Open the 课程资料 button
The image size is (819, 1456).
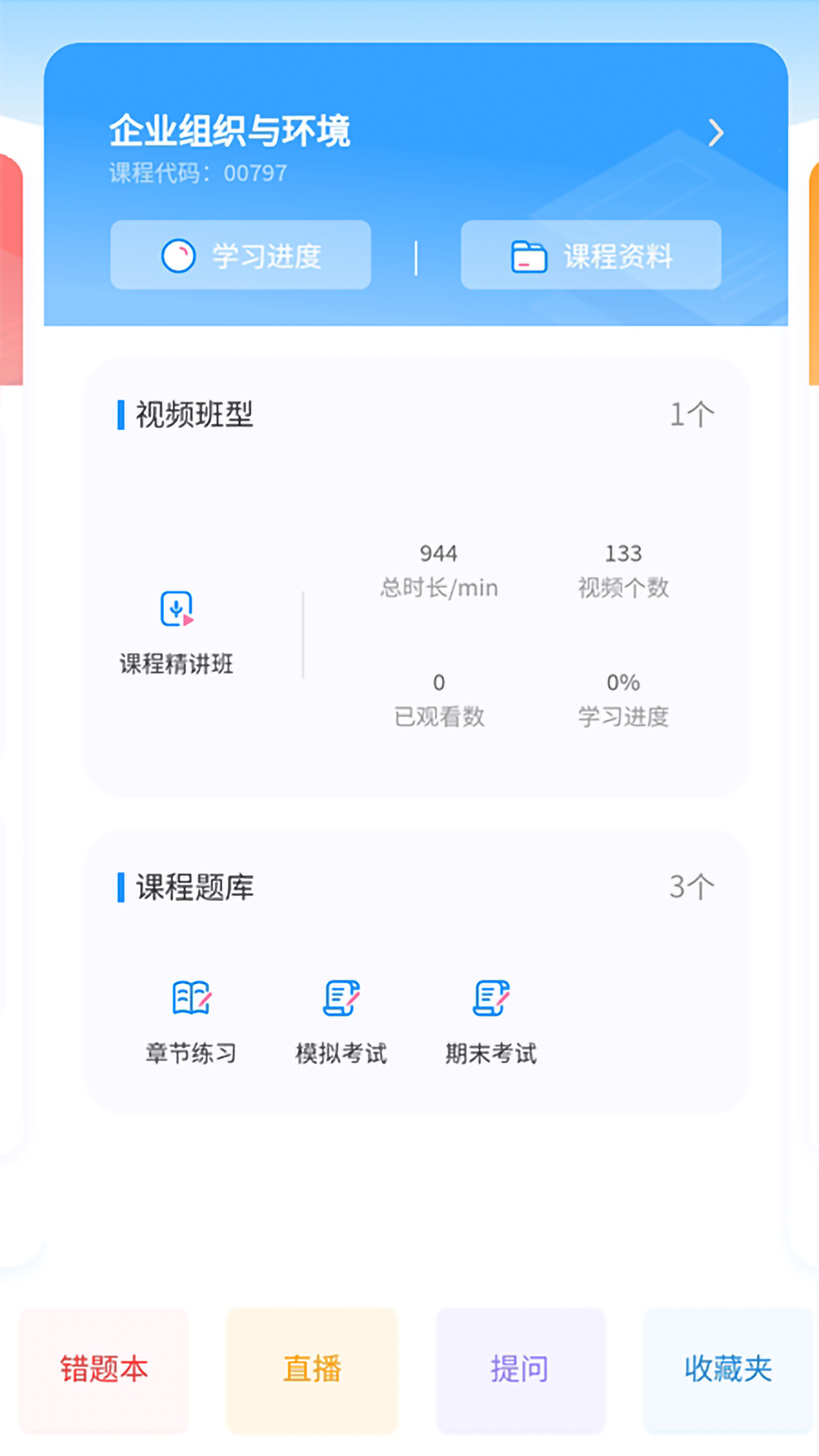pos(591,256)
